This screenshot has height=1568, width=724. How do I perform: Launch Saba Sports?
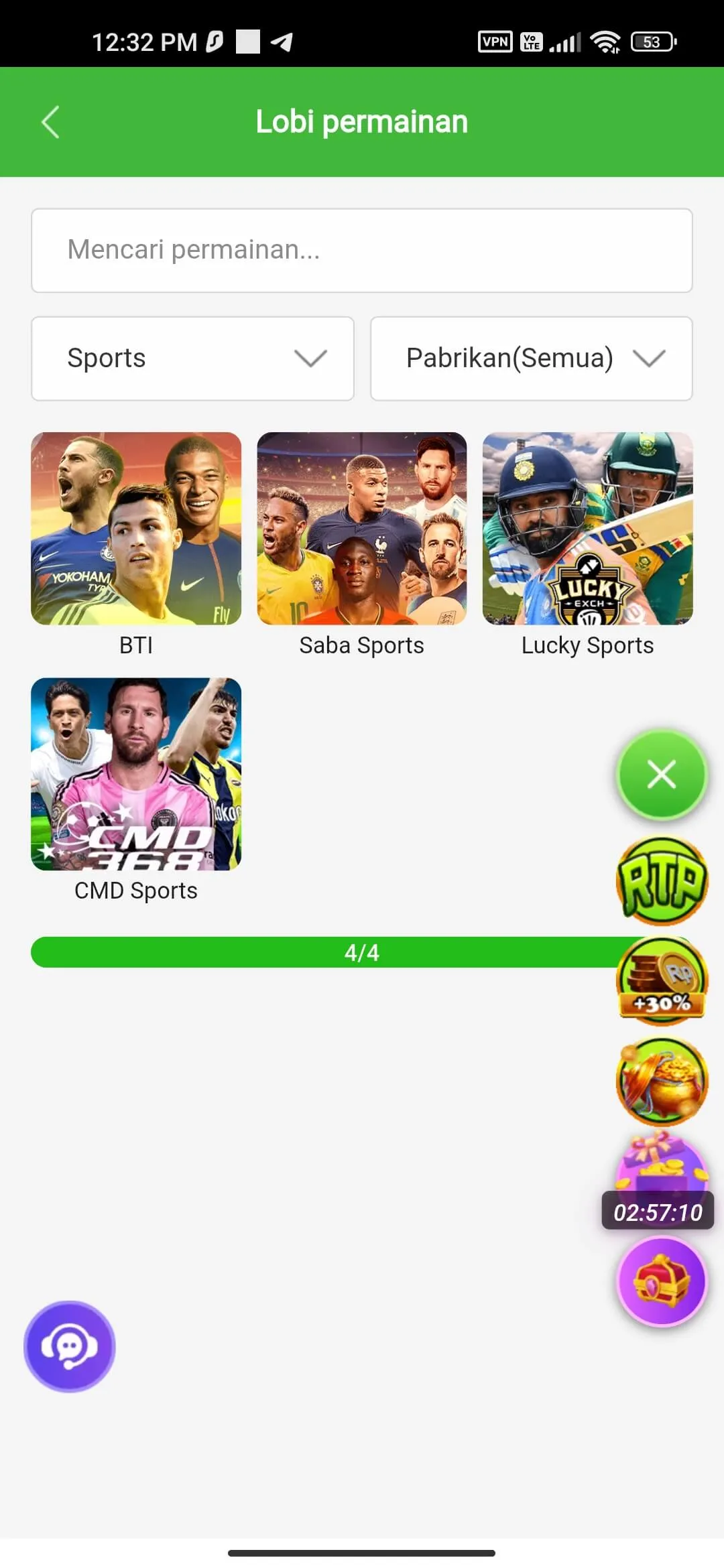pos(361,529)
